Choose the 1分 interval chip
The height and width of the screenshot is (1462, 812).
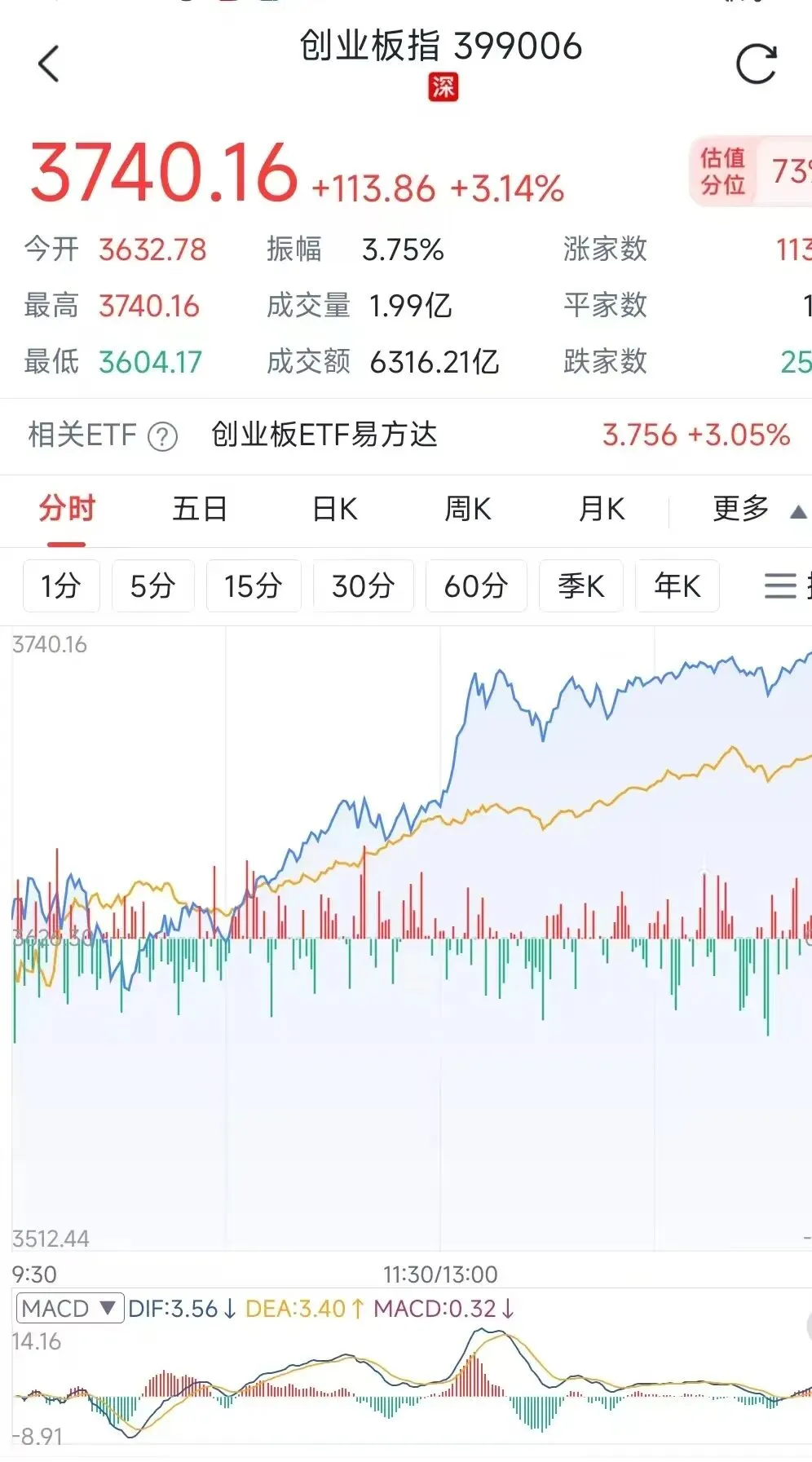pos(61,585)
